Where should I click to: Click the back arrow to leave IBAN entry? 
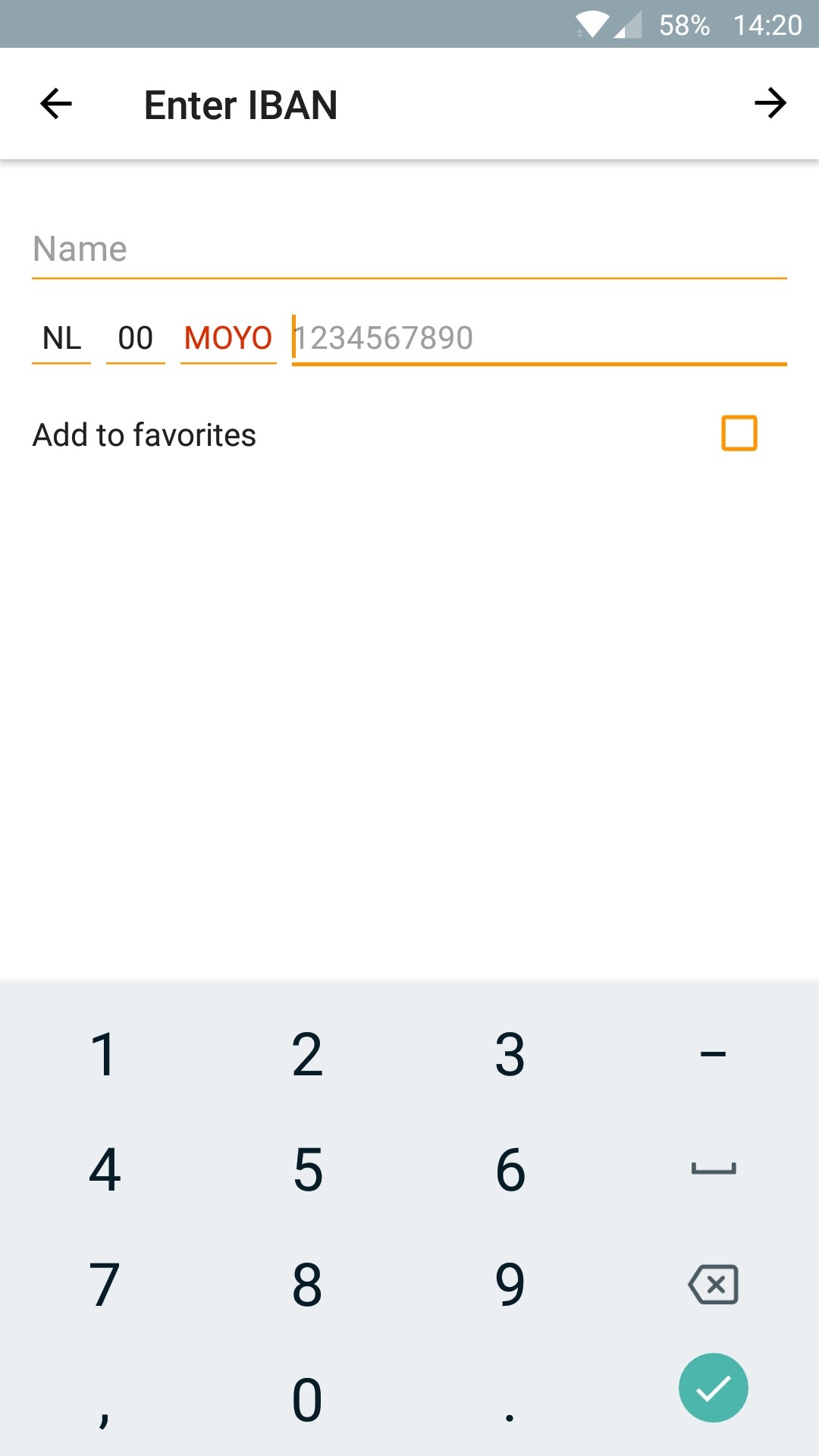(x=55, y=104)
